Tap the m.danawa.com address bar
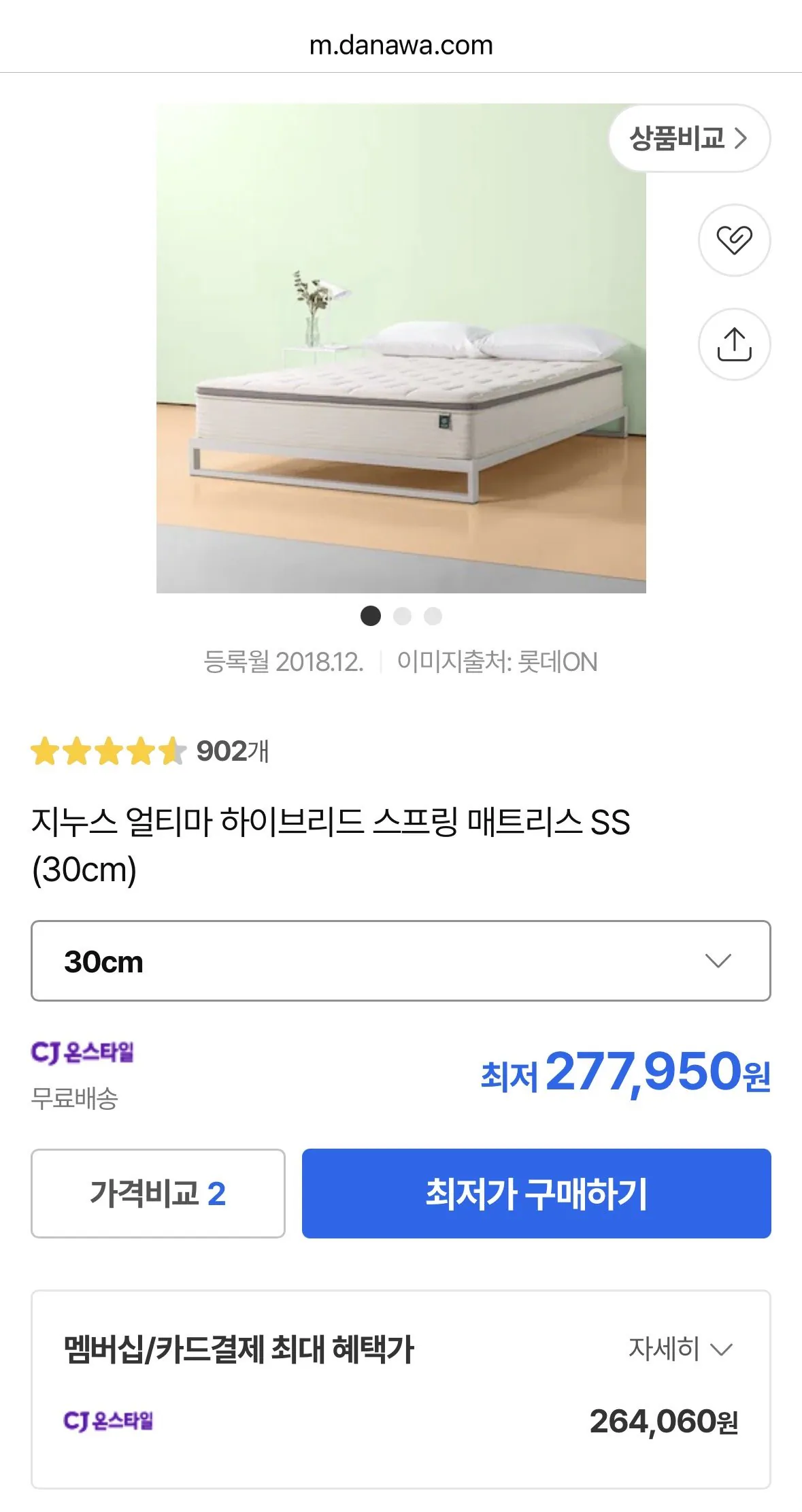 click(401, 46)
